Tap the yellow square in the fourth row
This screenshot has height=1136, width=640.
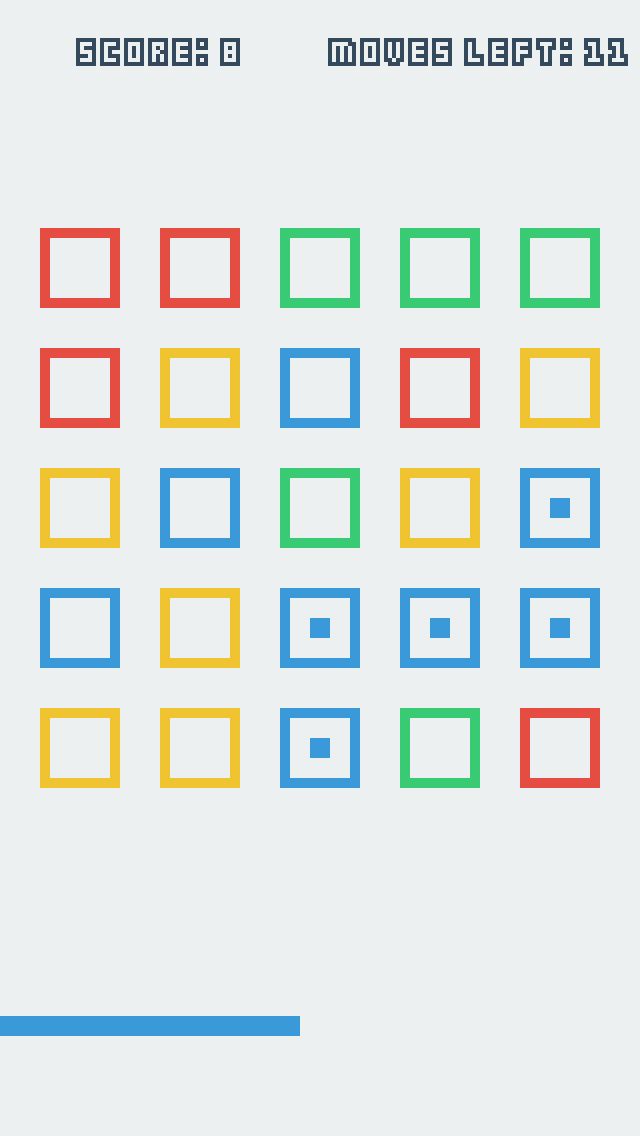tap(200, 628)
